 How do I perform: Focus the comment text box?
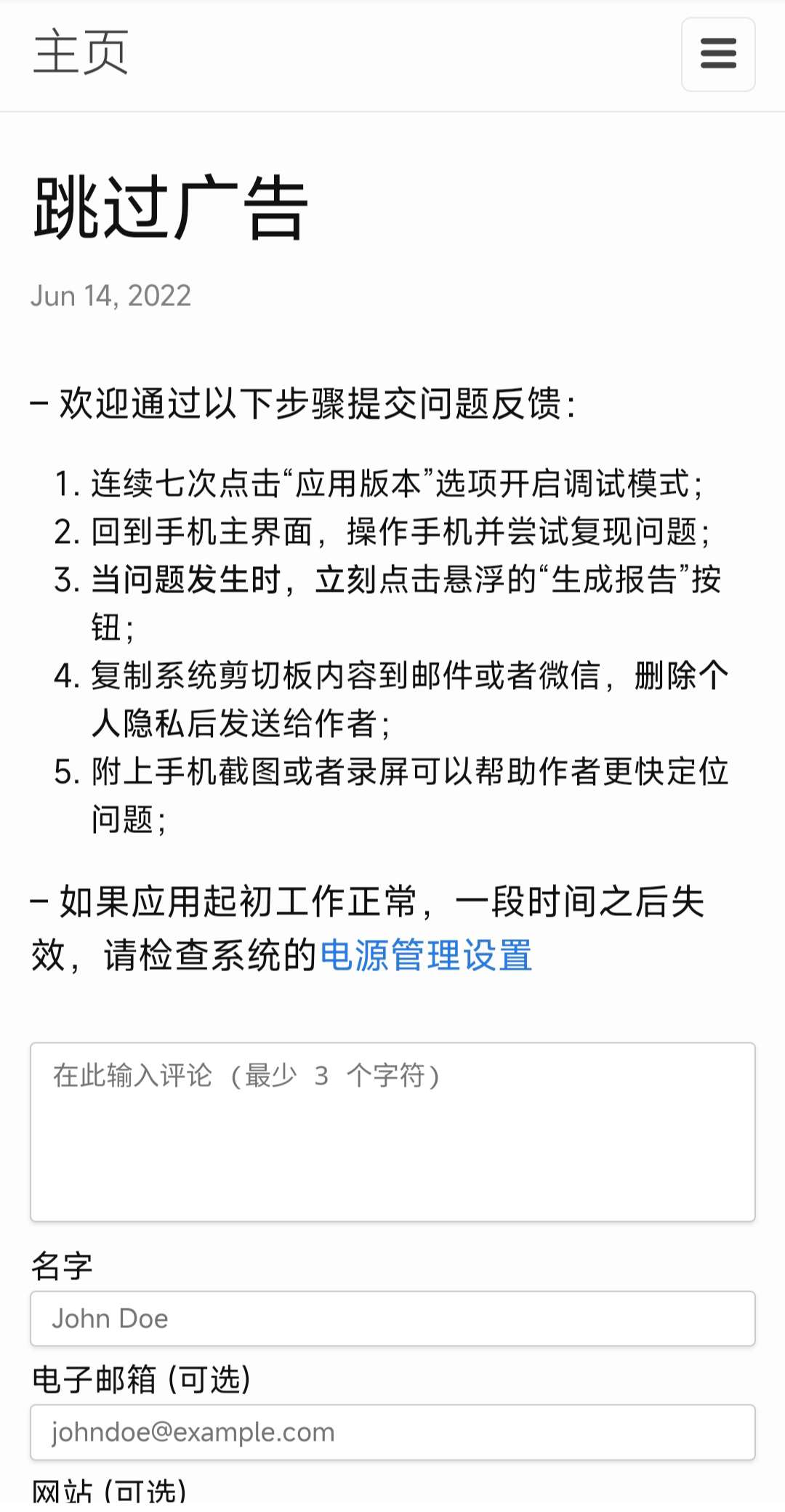(x=392, y=1131)
